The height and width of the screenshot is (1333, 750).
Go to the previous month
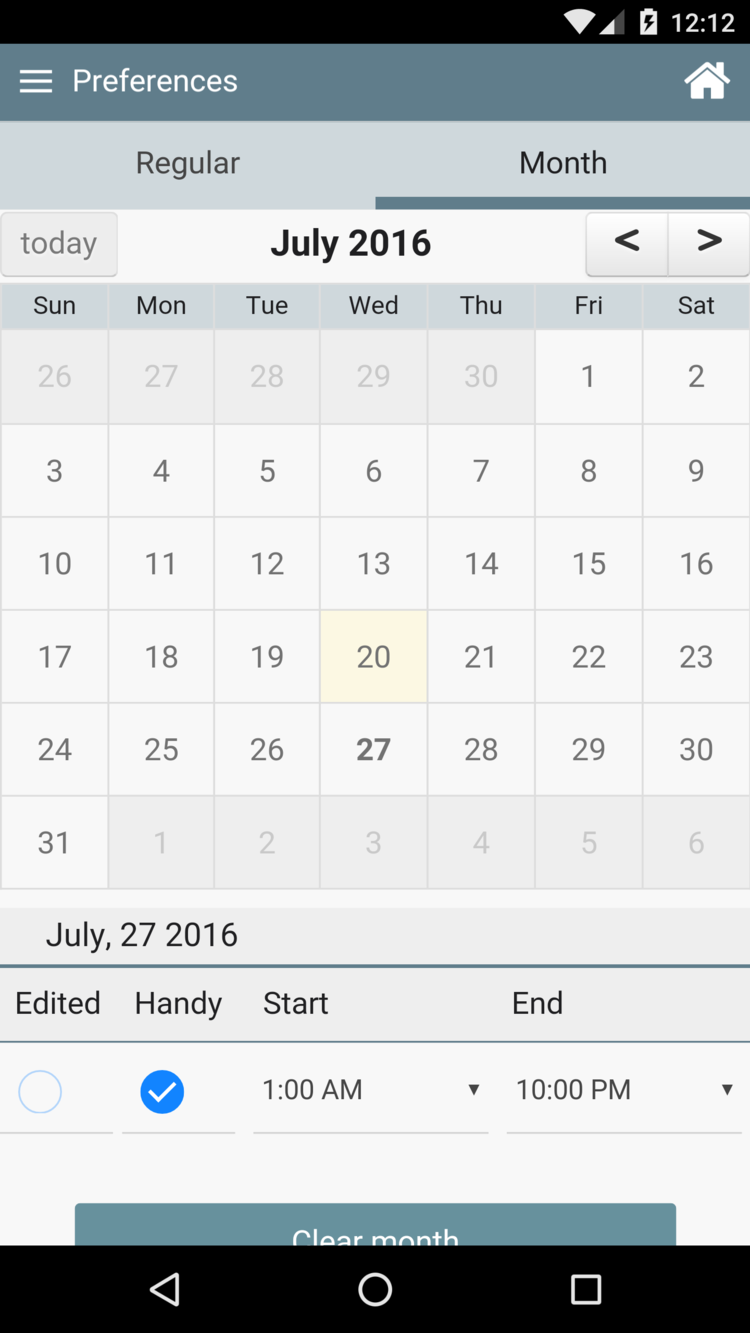pos(627,243)
